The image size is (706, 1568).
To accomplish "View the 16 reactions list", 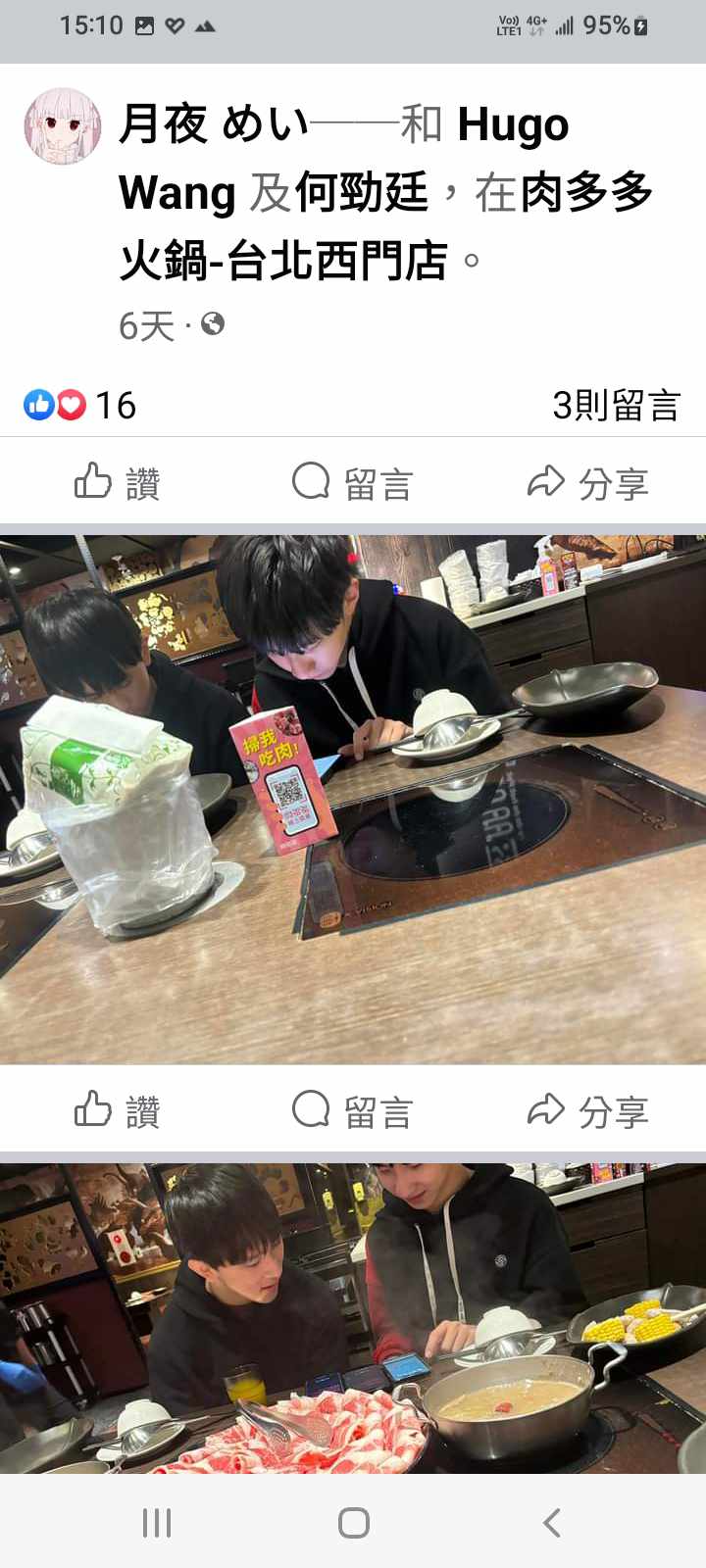I will tap(80, 405).
